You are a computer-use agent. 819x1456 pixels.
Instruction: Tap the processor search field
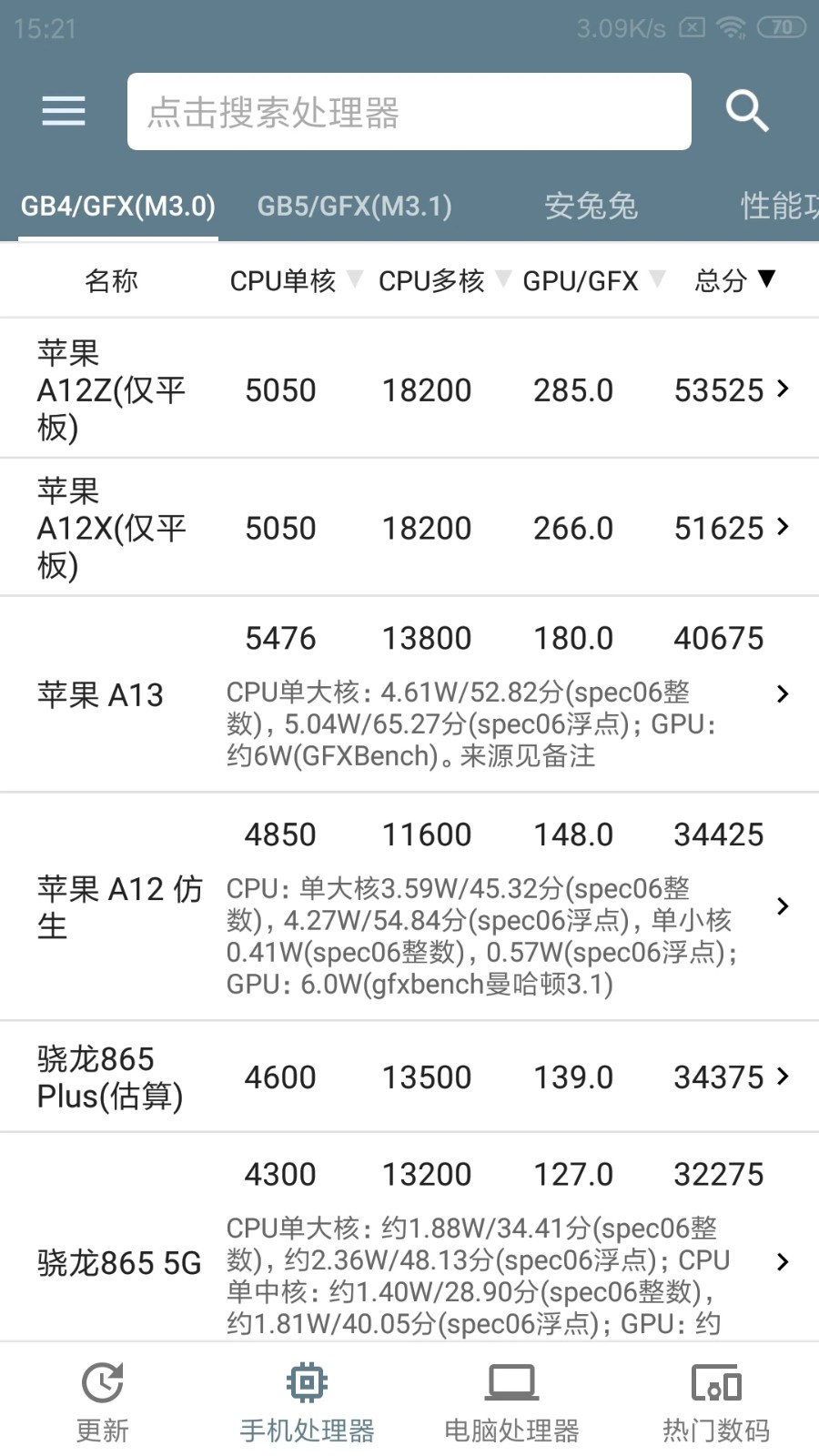click(409, 112)
